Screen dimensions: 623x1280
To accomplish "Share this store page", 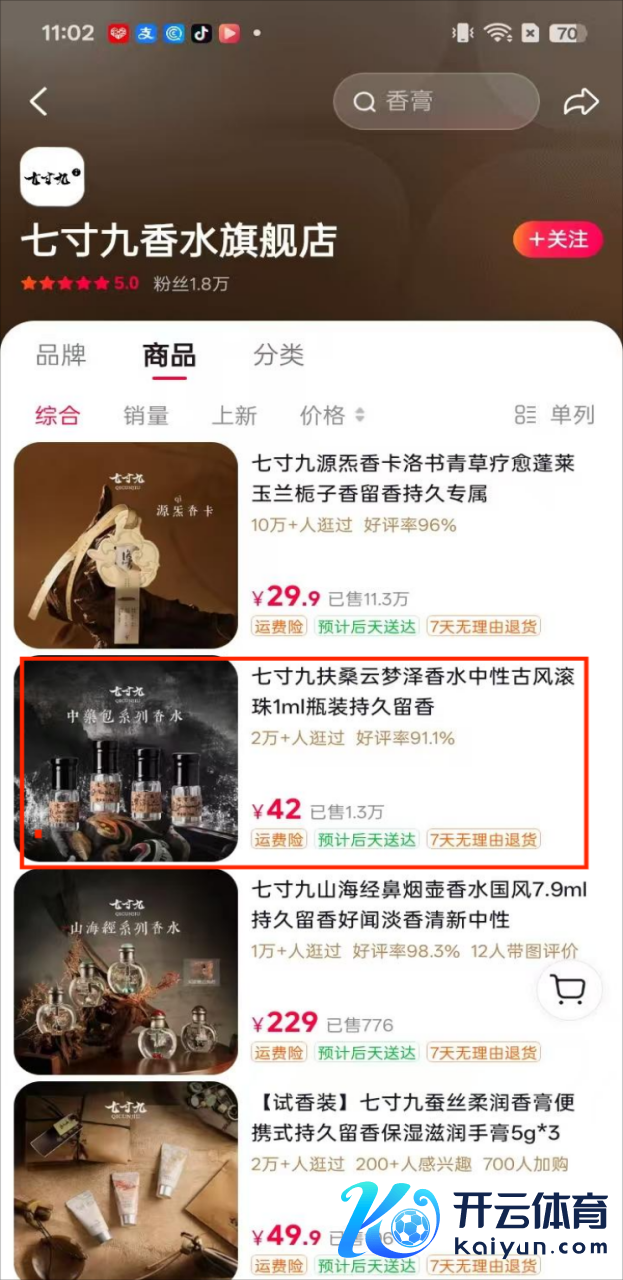I will (580, 101).
